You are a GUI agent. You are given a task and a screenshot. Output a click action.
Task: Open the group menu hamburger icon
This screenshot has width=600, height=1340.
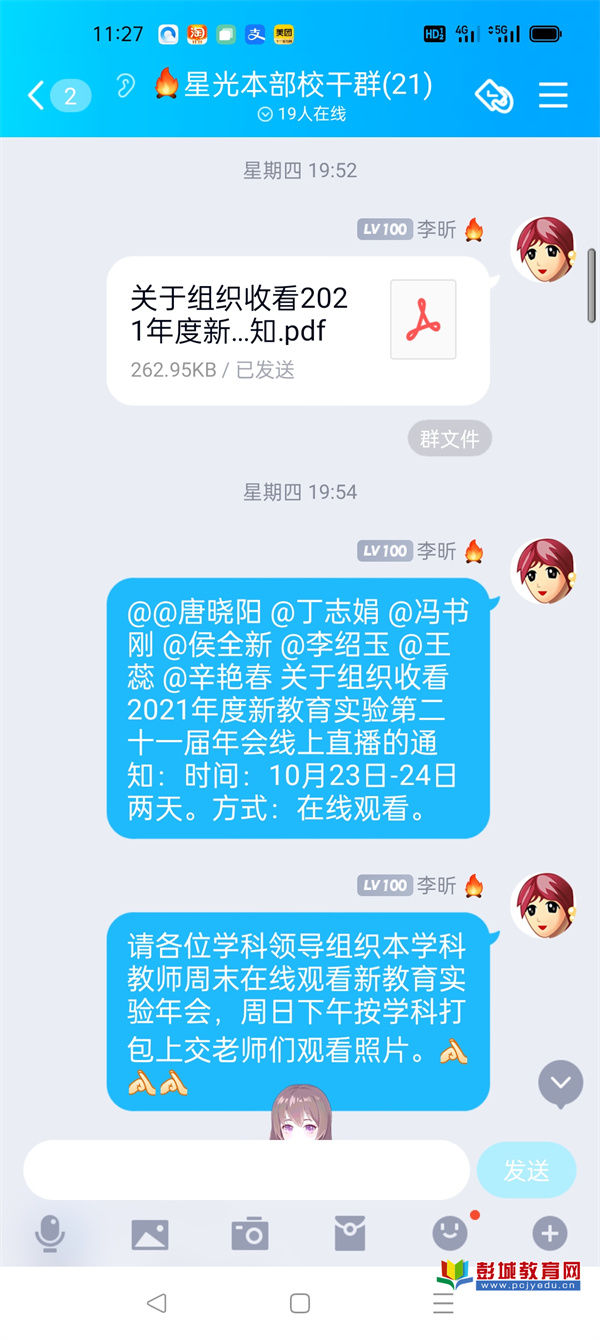(x=553, y=95)
